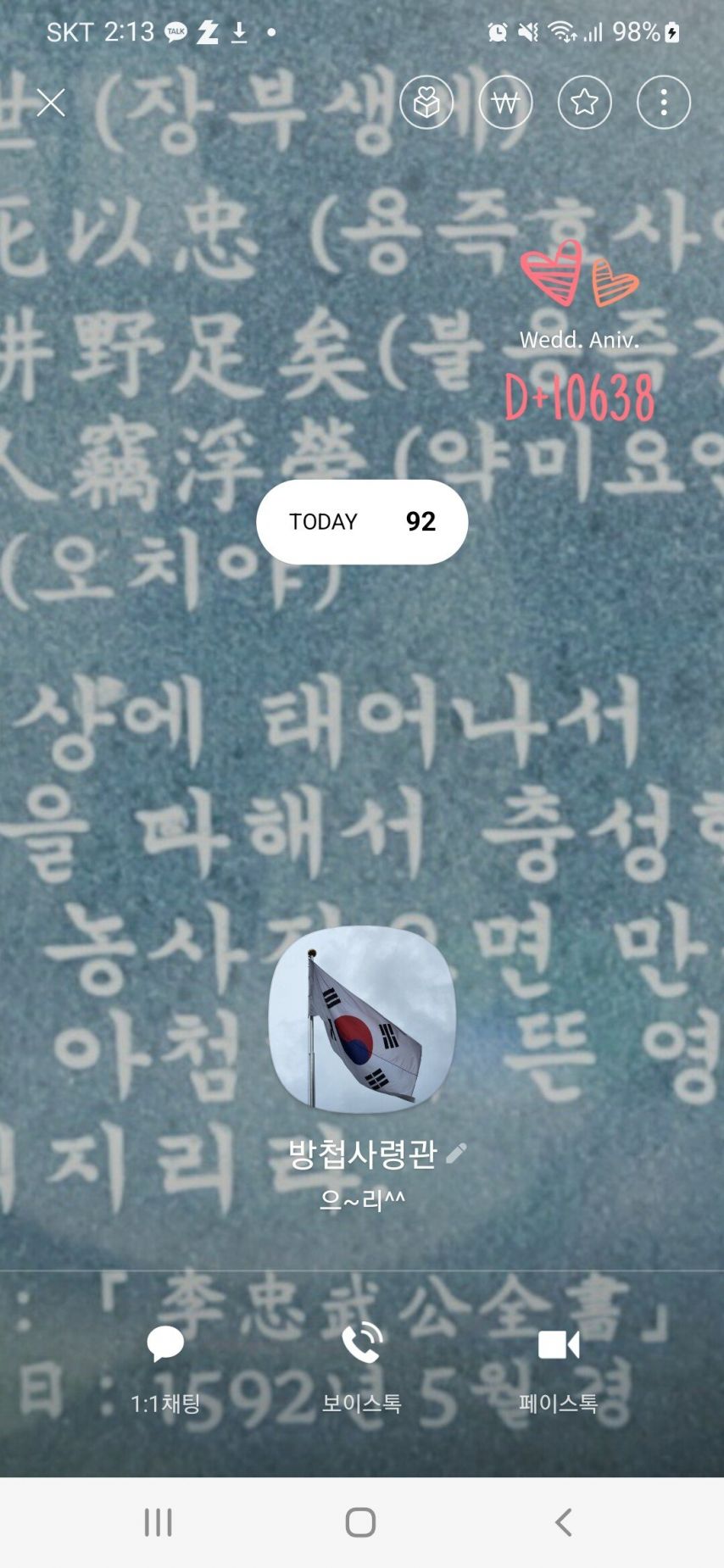The image size is (724, 1568).
Task: Edit the name 방첩사령관 with pencil icon
Action: coord(456,1153)
